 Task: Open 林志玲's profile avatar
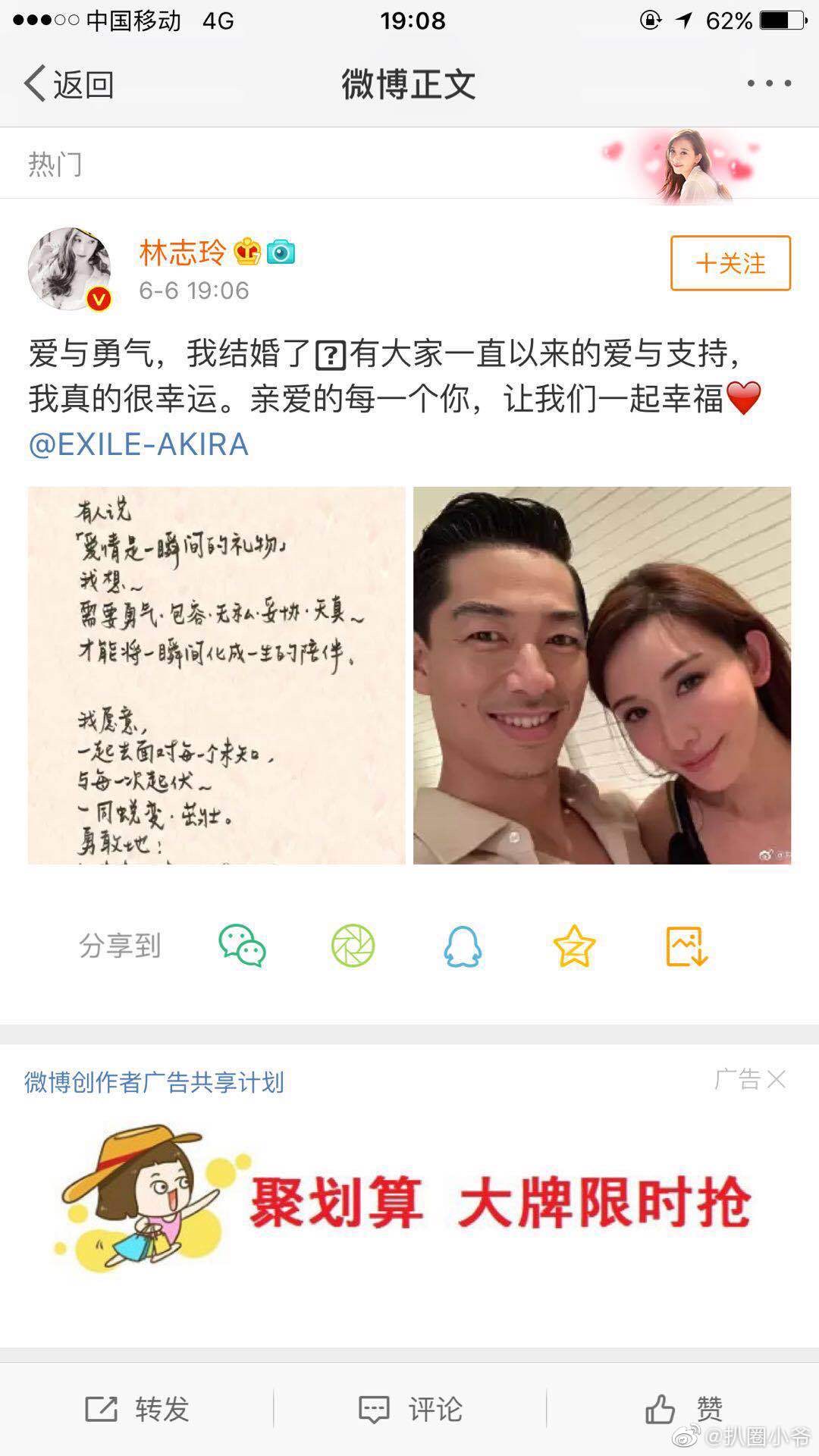point(70,269)
